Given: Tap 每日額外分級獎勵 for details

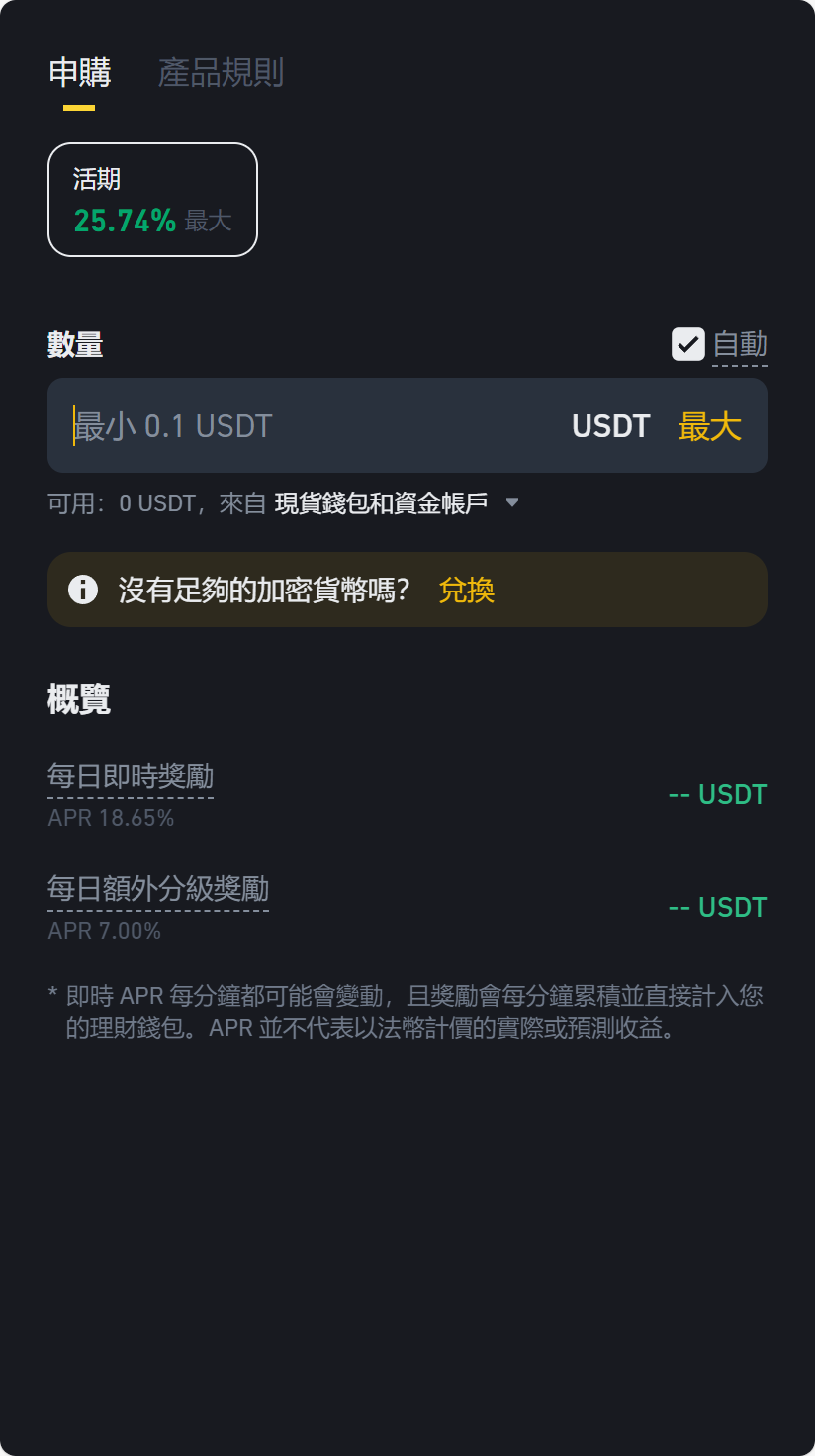Looking at the screenshot, I should pyautogui.click(x=158, y=889).
